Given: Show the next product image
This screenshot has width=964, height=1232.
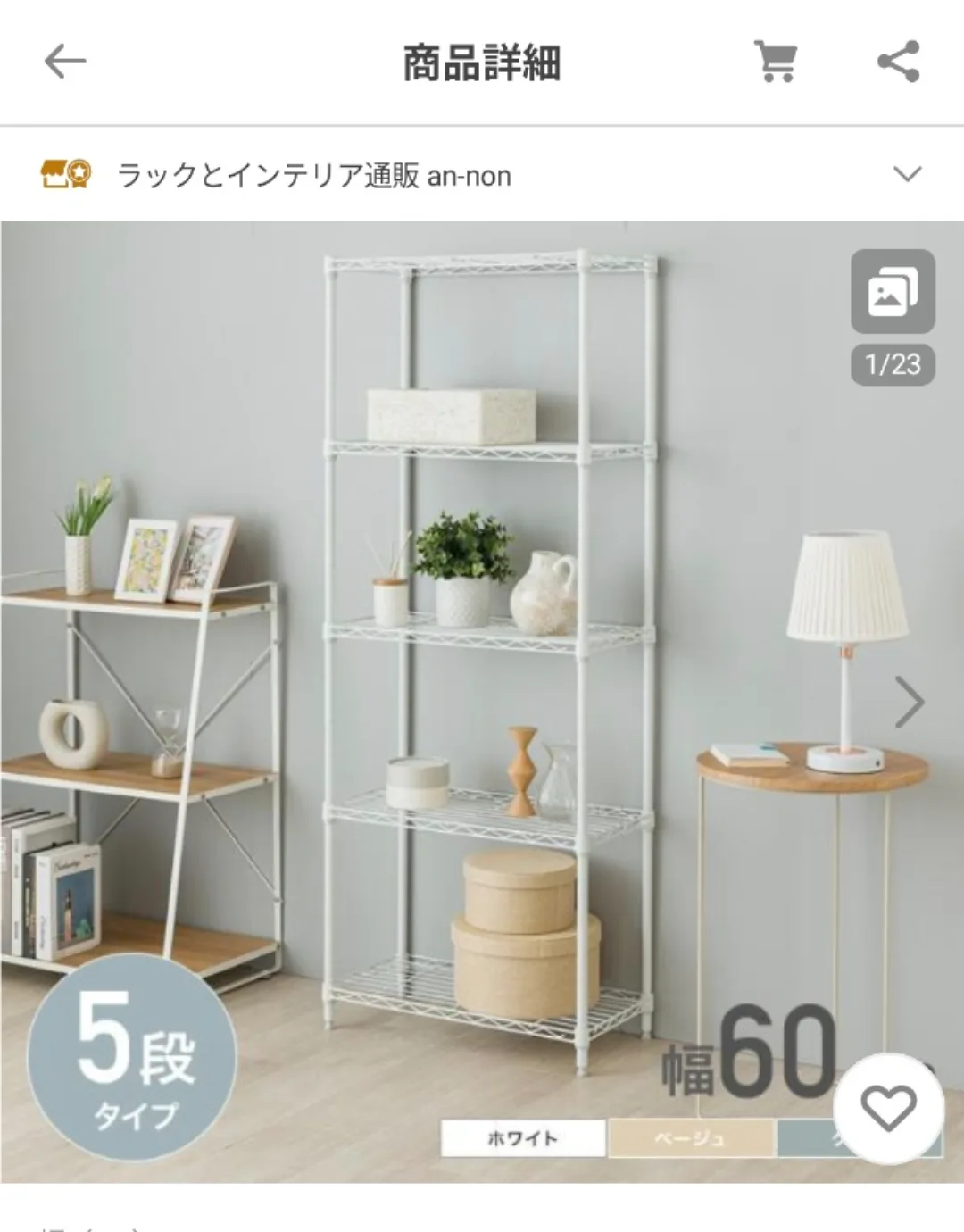Looking at the screenshot, I should (x=909, y=703).
